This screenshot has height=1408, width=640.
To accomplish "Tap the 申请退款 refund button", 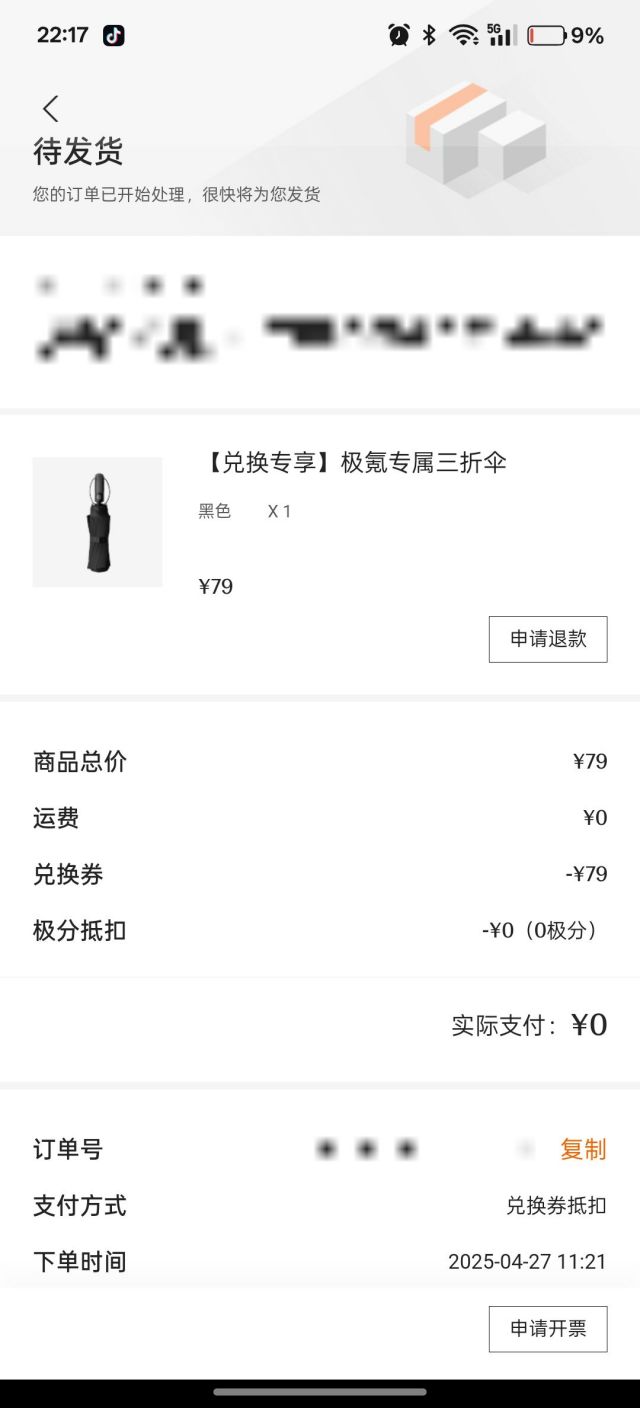I will click(548, 639).
